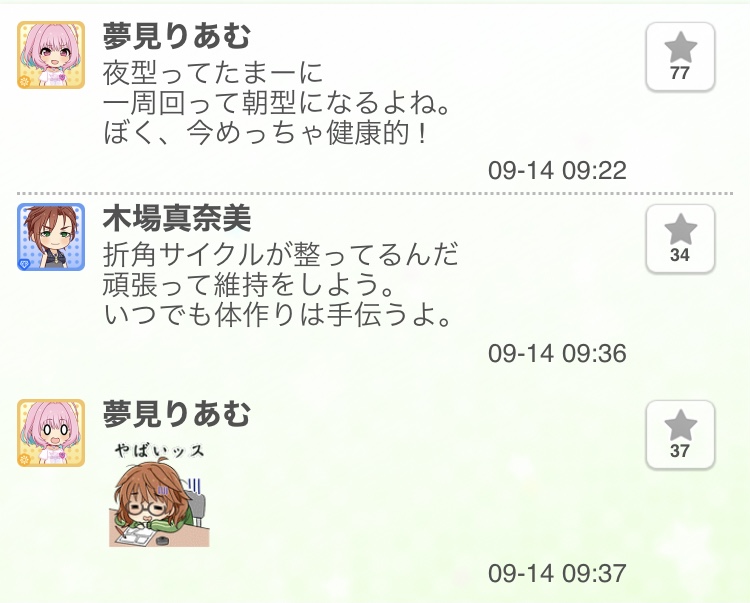The width and height of the screenshot is (750, 603).
Task: Open 夢見りあむ's avatar on 09:37 post
Action: point(50,433)
